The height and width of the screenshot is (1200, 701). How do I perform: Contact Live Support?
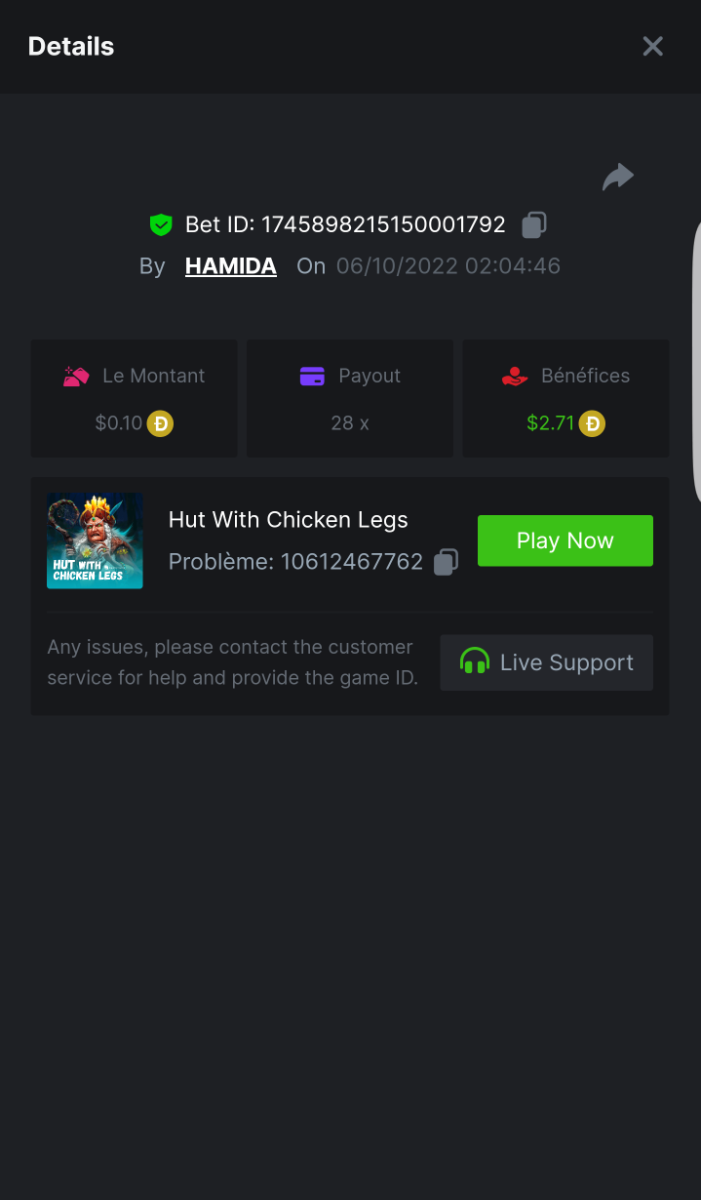(x=546, y=662)
